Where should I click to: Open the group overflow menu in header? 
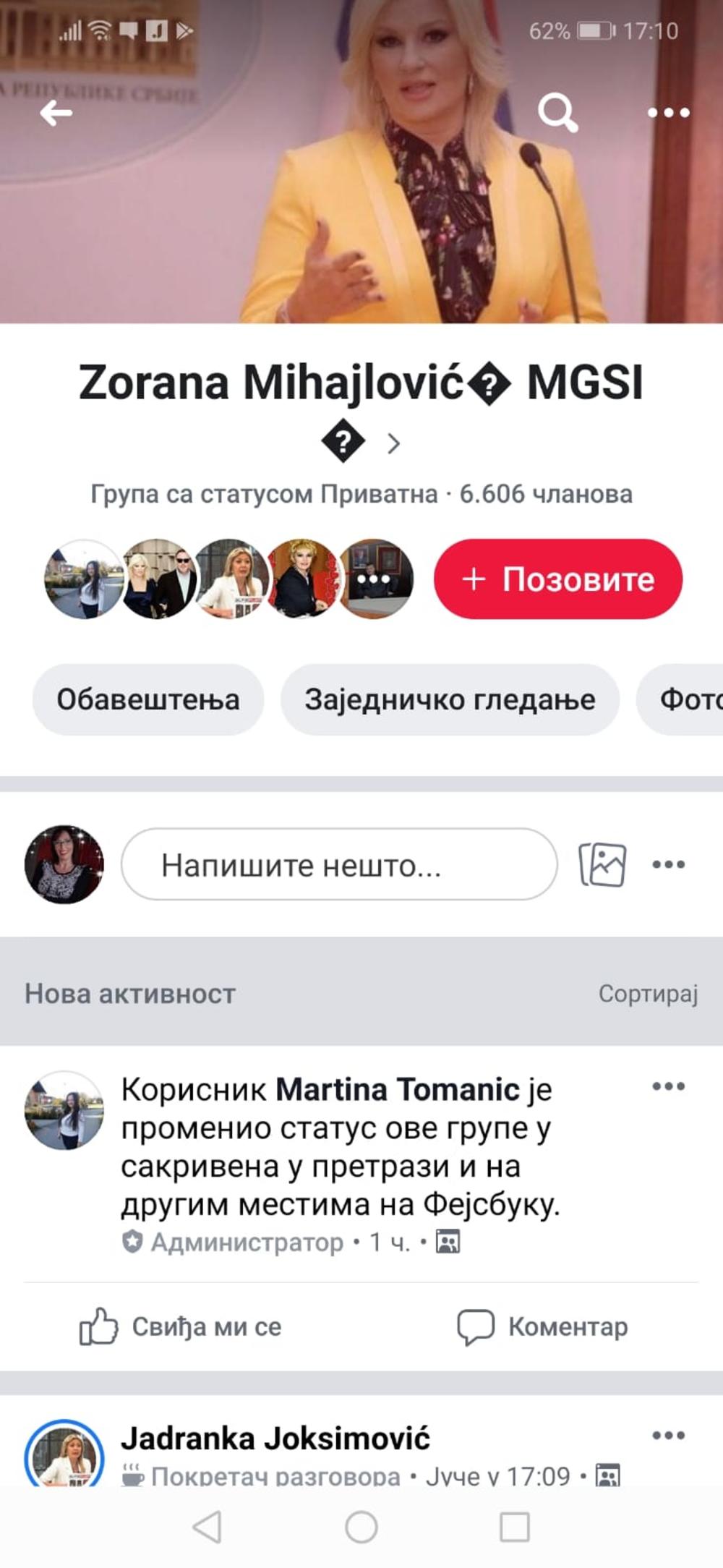668,113
